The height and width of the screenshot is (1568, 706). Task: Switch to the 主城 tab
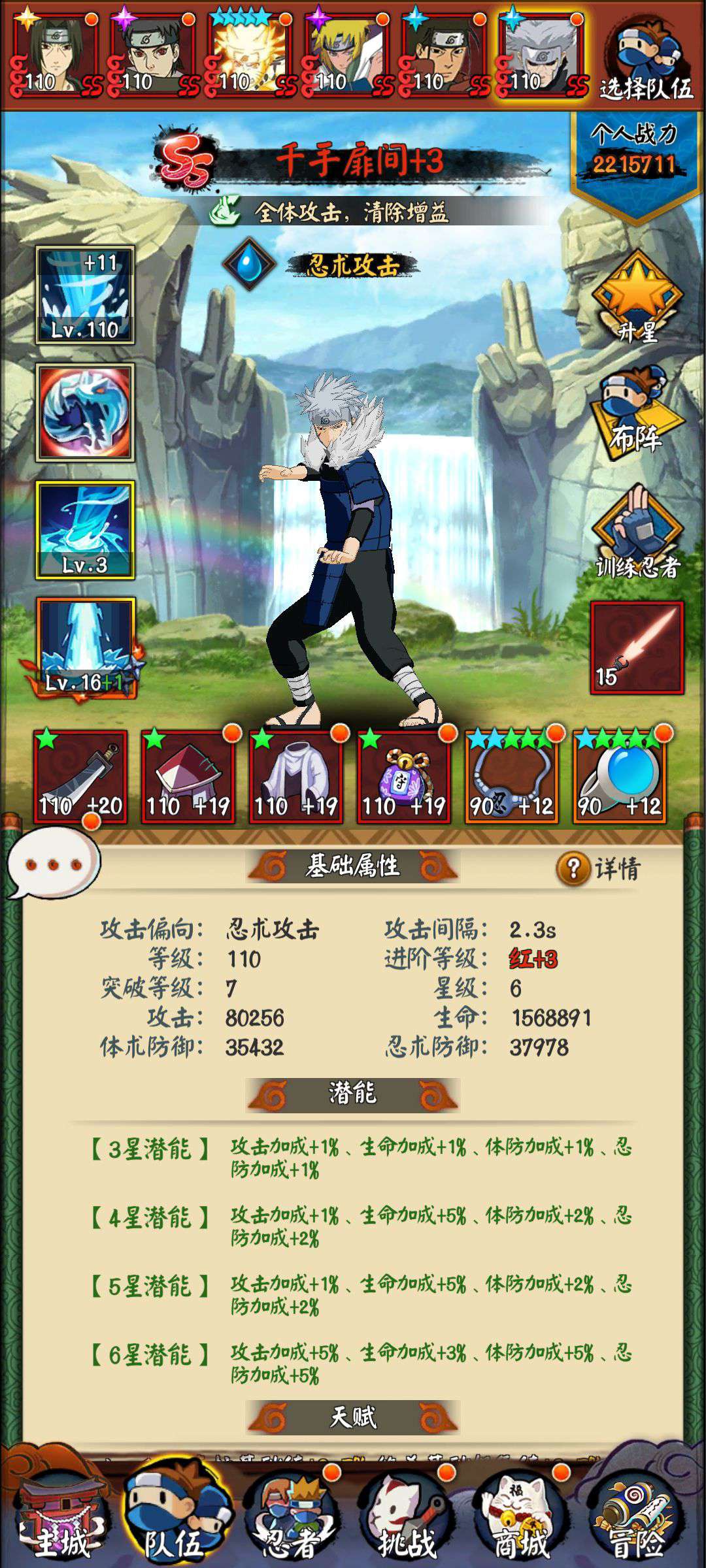click(x=61, y=1517)
